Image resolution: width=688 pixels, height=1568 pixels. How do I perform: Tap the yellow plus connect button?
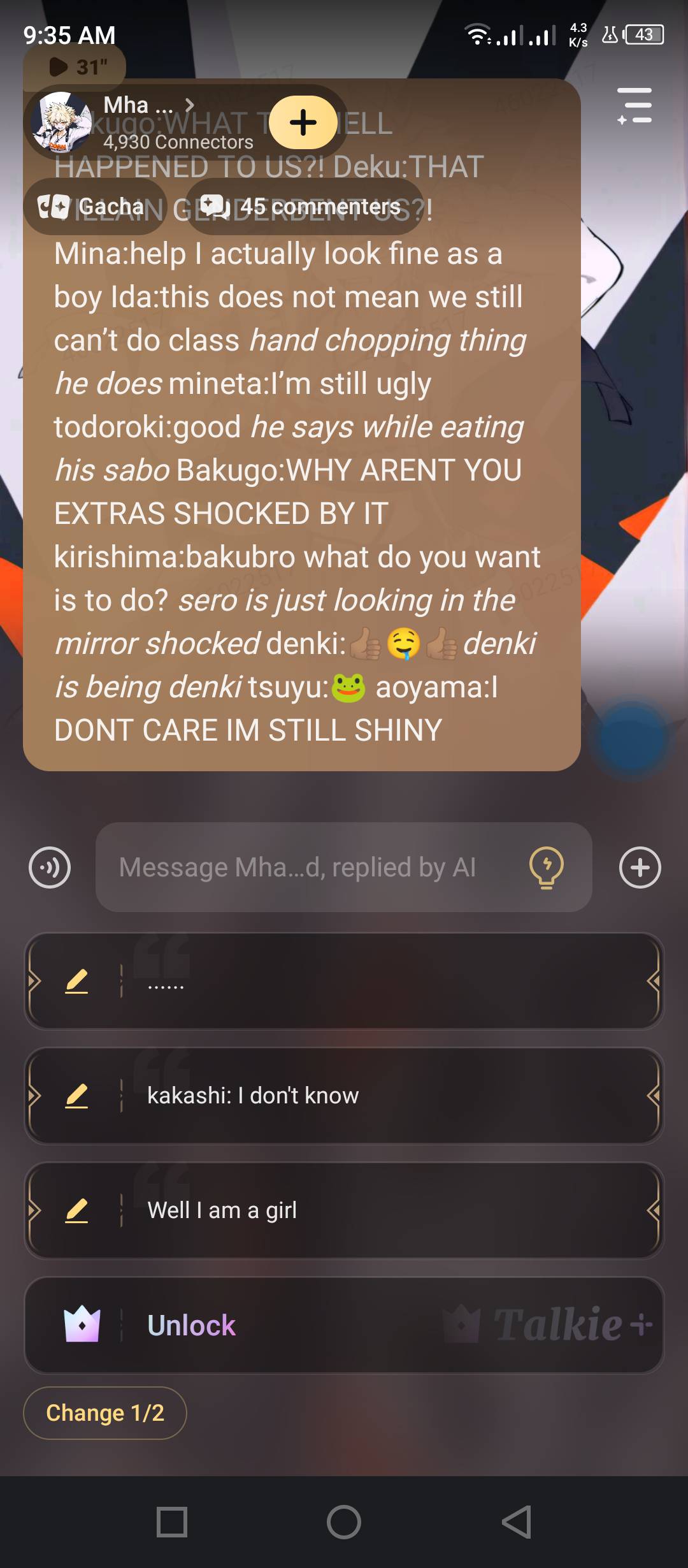pos(303,122)
